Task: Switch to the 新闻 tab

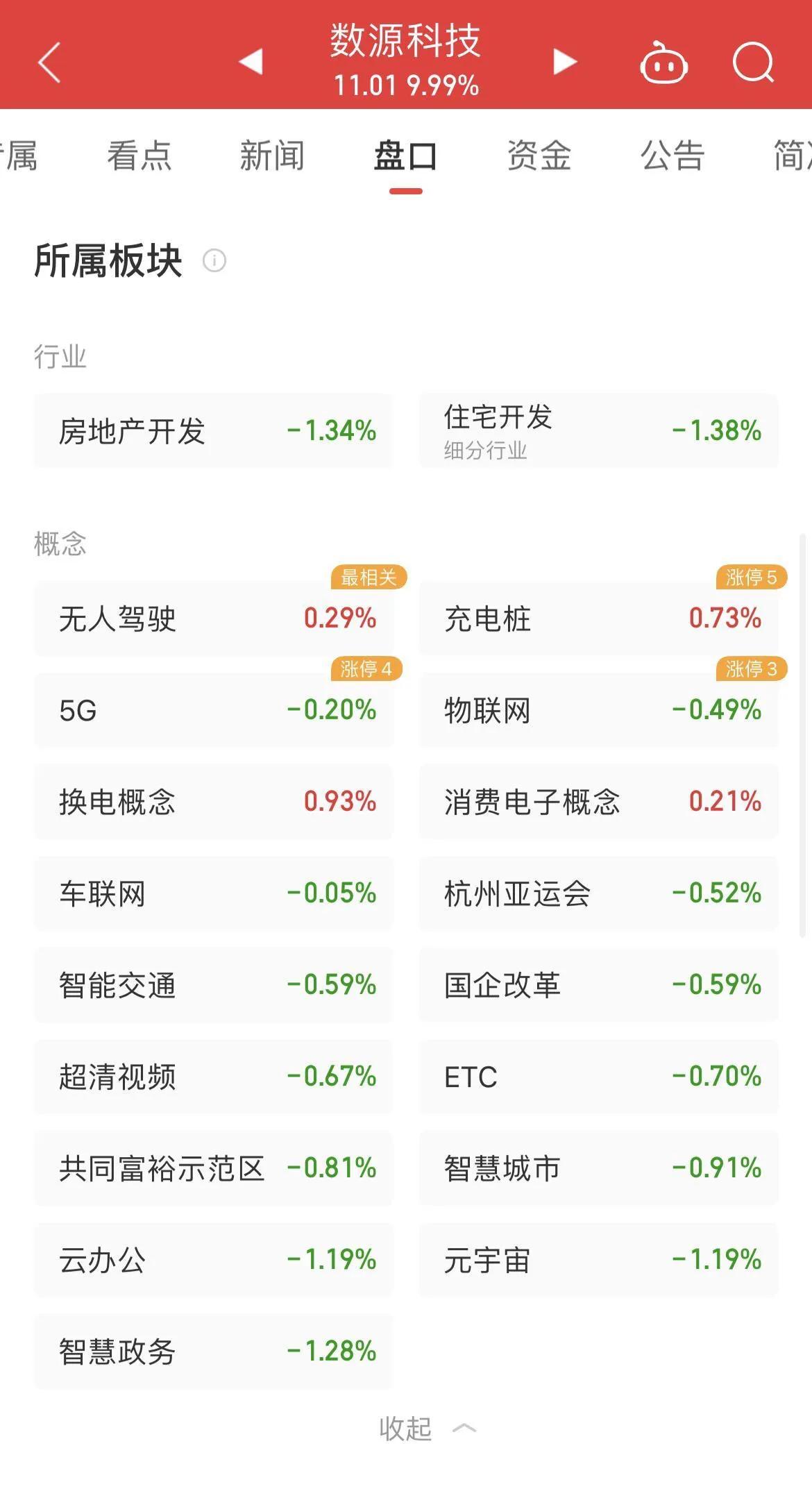Action: click(272, 155)
